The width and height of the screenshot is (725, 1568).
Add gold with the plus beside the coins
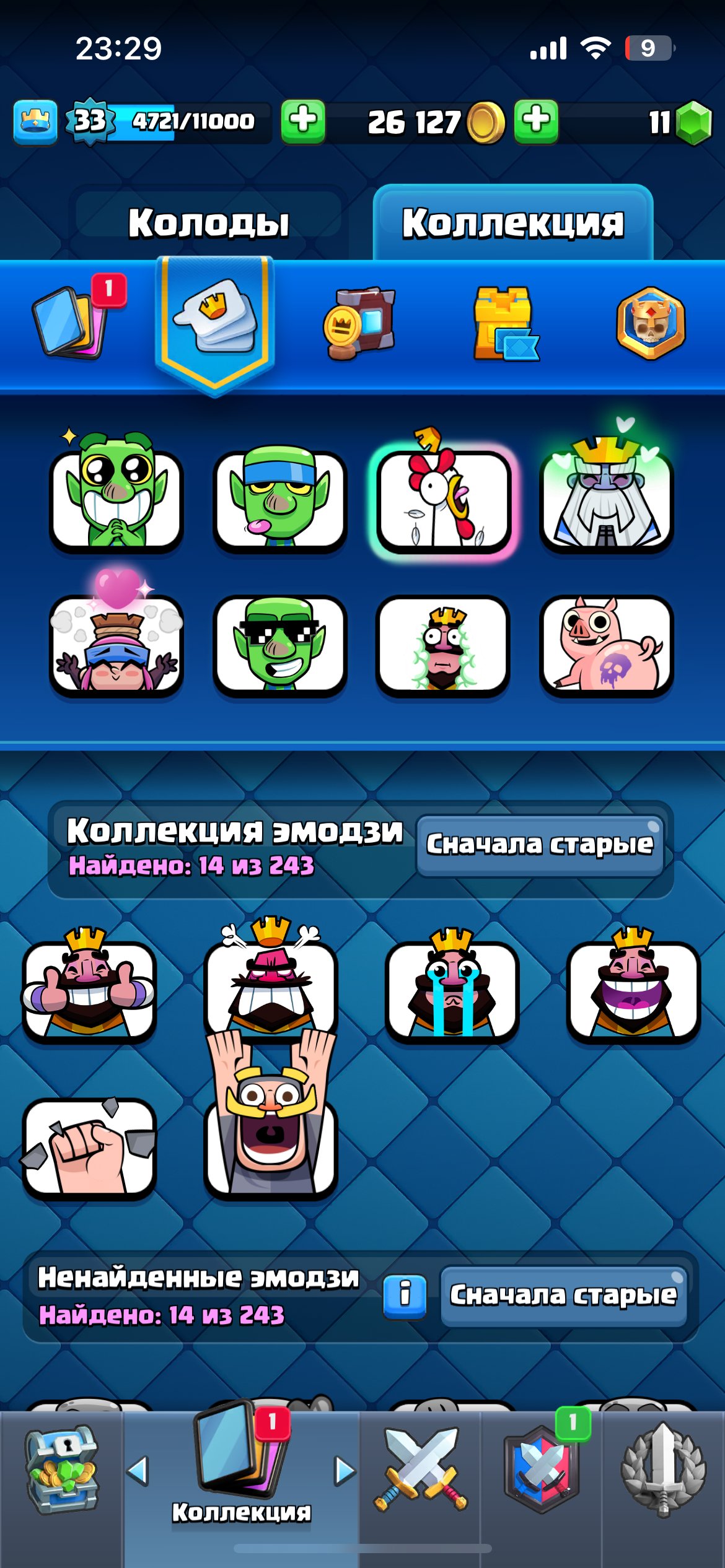[x=536, y=121]
